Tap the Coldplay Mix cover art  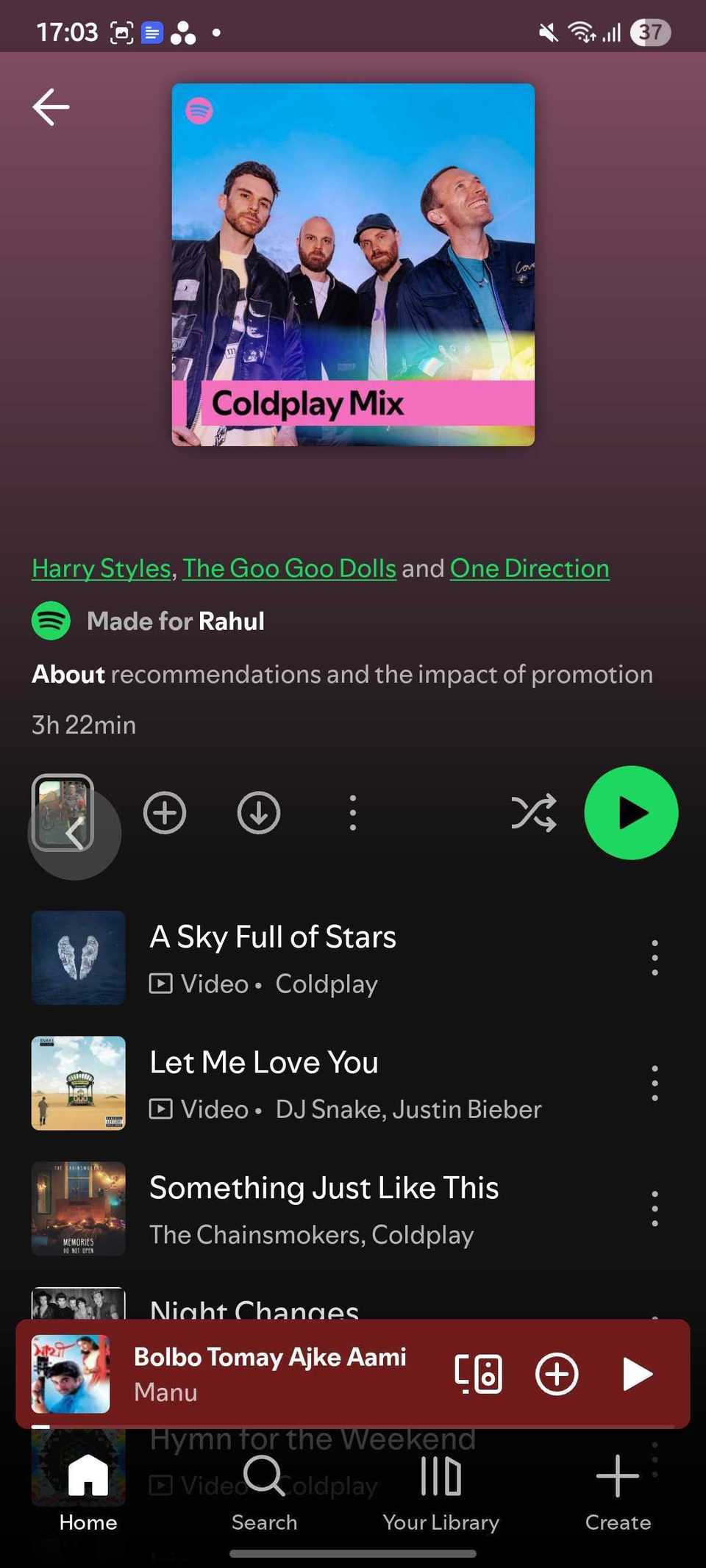(x=352, y=265)
